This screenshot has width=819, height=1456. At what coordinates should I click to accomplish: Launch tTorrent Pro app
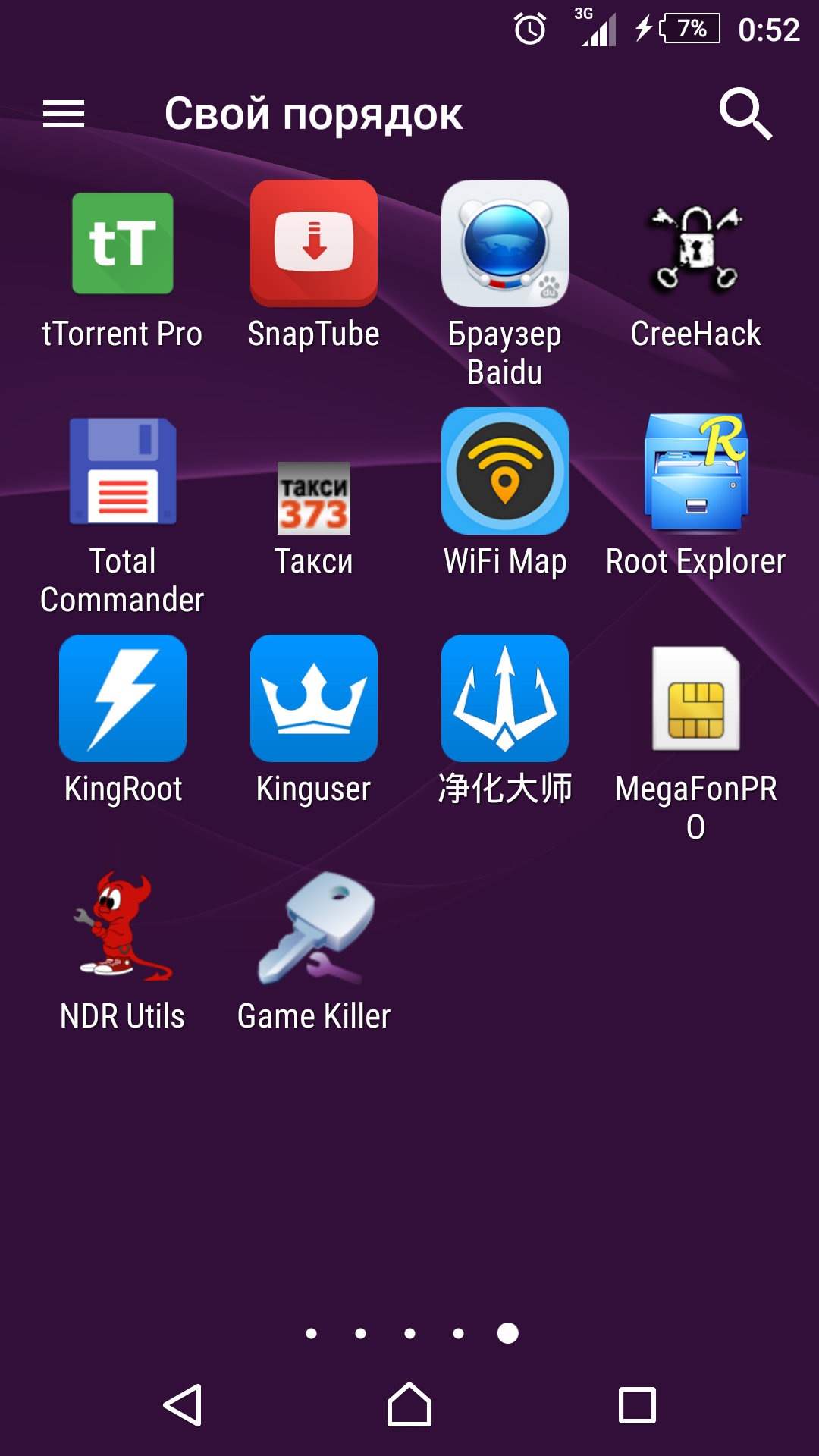point(123,243)
